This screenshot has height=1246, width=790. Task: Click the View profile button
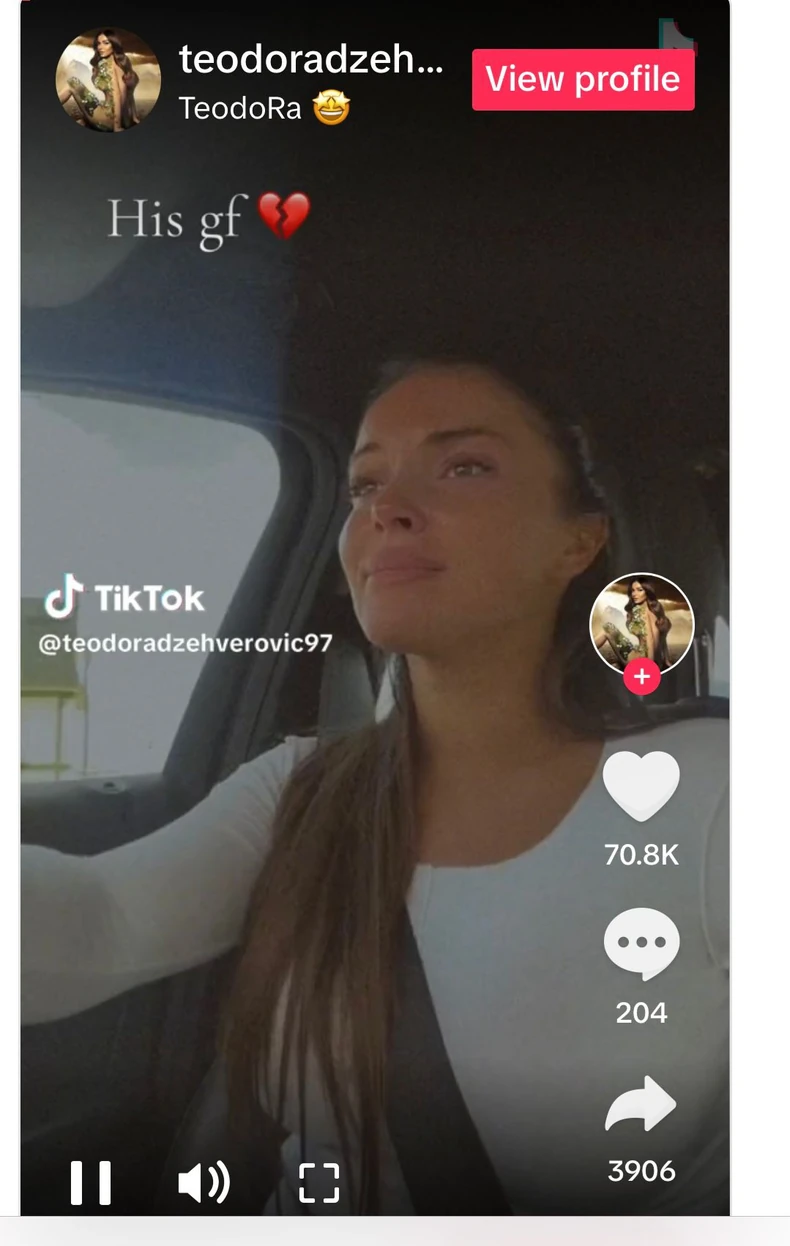coord(583,79)
